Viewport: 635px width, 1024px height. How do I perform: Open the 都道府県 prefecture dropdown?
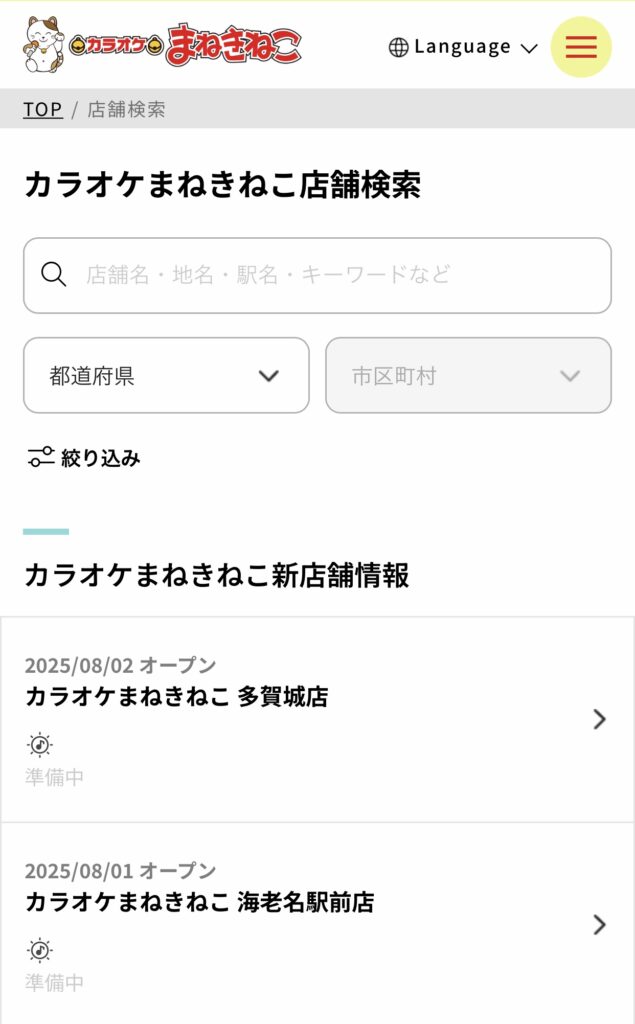pos(166,376)
